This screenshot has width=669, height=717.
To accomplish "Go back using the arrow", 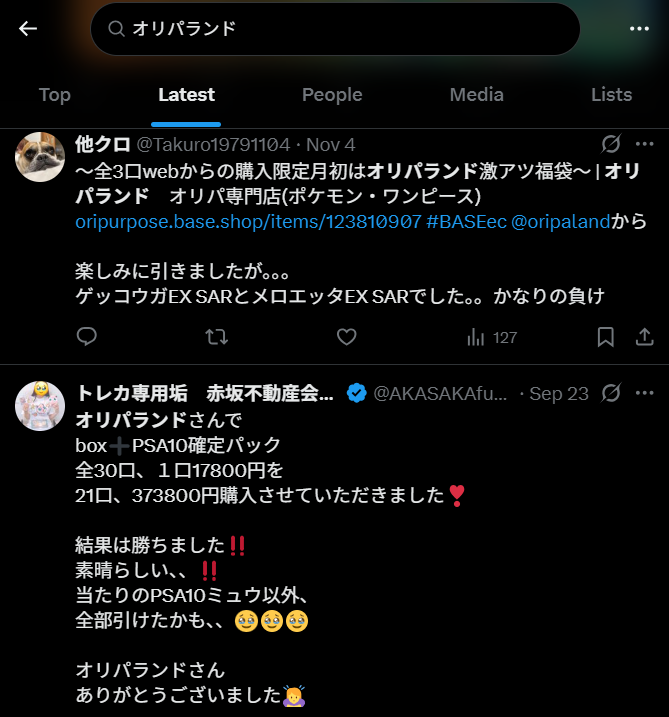I will pyautogui.click(x=28, y=29).
